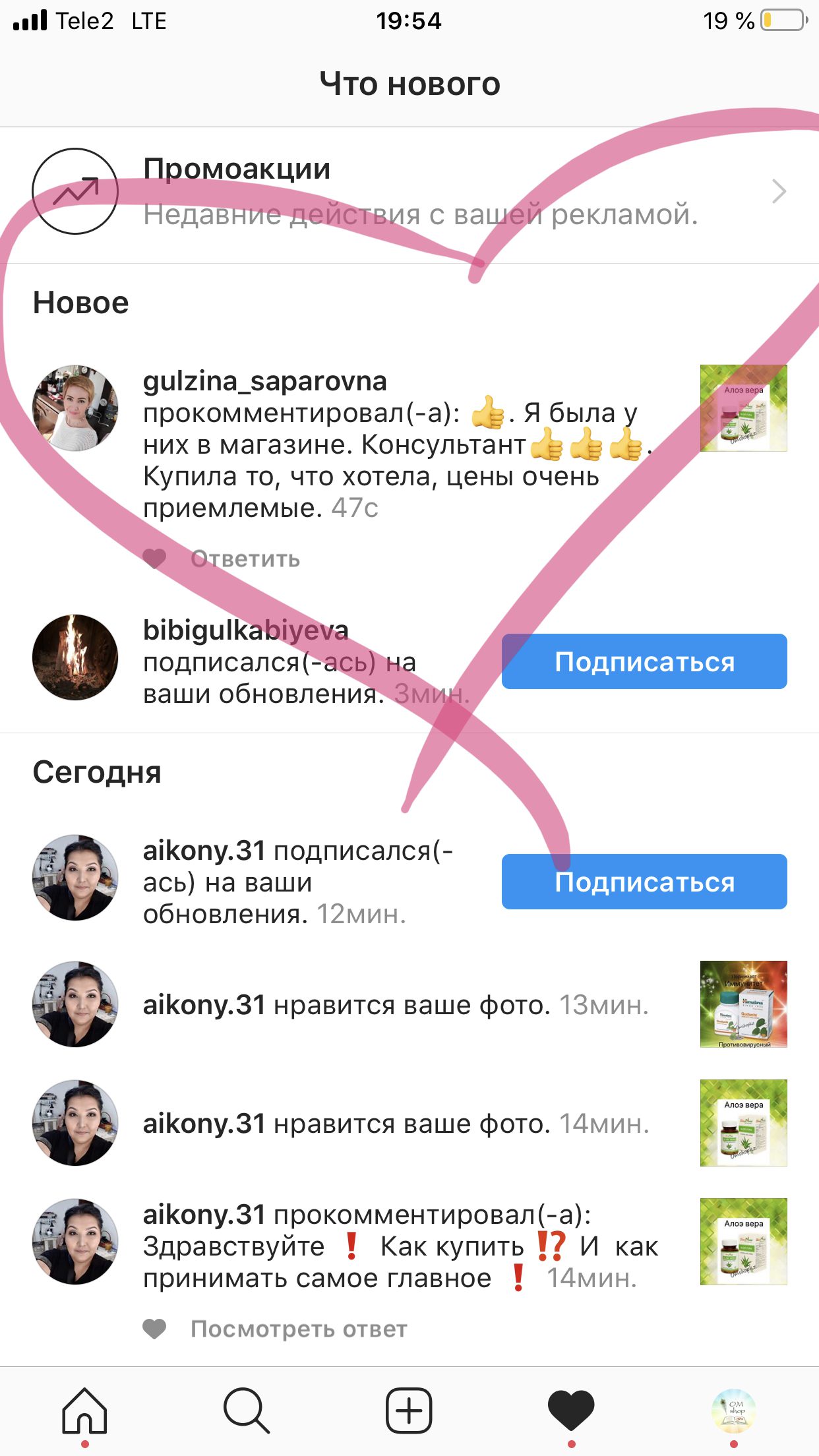
Task: Open the post thumbnail beside aikony.31's comment
Action: pos(743,1242)
